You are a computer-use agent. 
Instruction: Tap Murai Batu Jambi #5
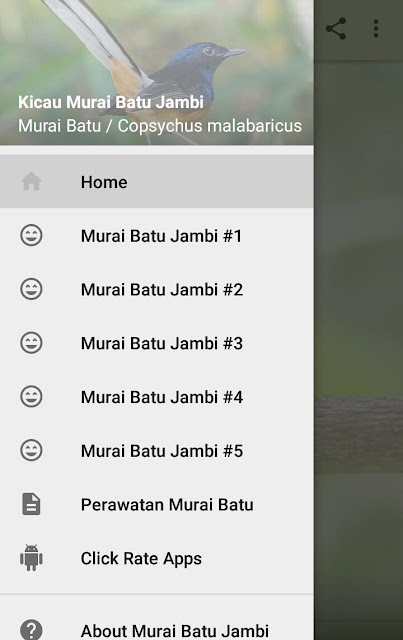point(157,451)
